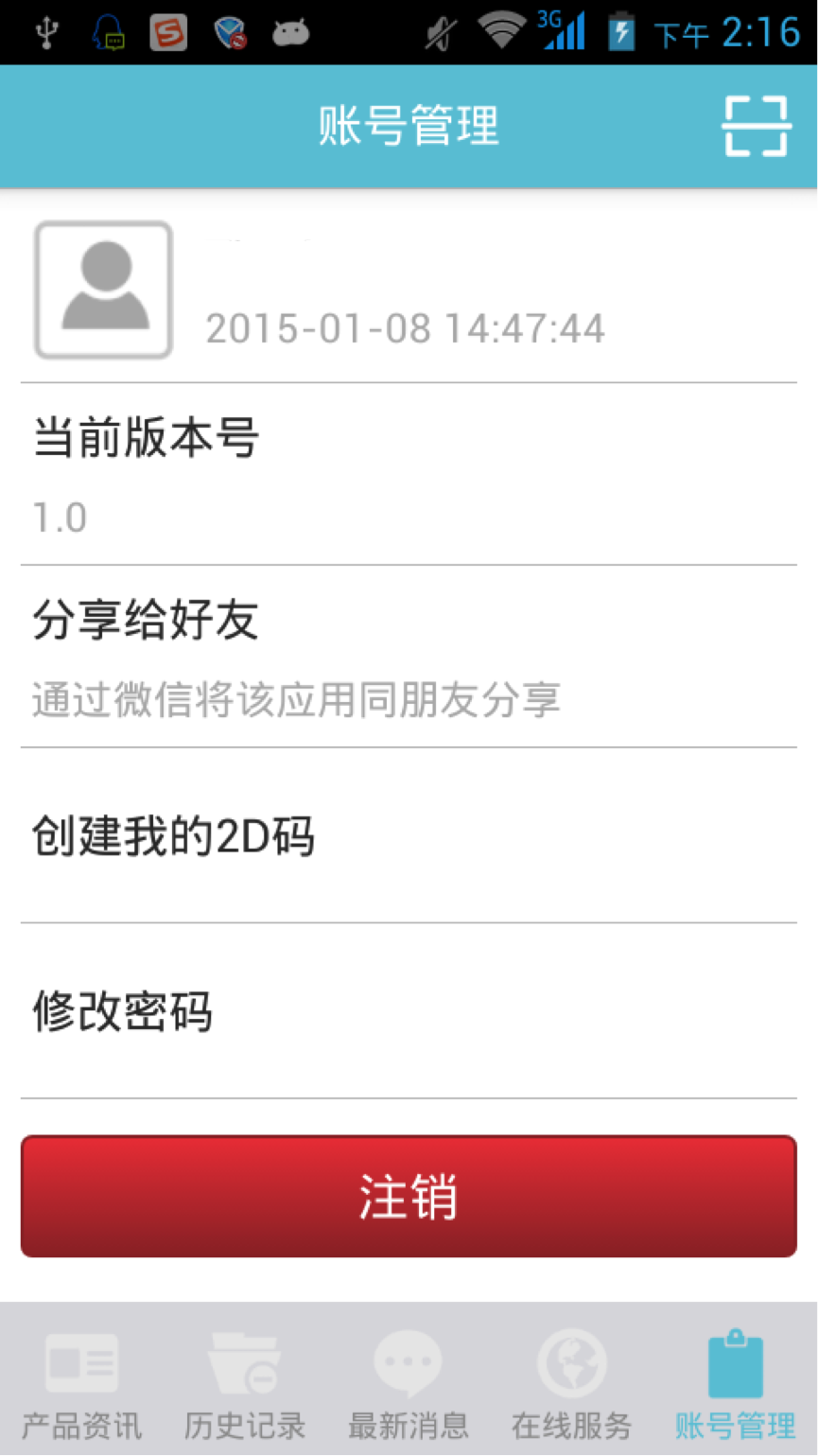This screenshot has height=1456, width=818.
Task: Open 在线服务 tab
Action: coord(571,1383)
